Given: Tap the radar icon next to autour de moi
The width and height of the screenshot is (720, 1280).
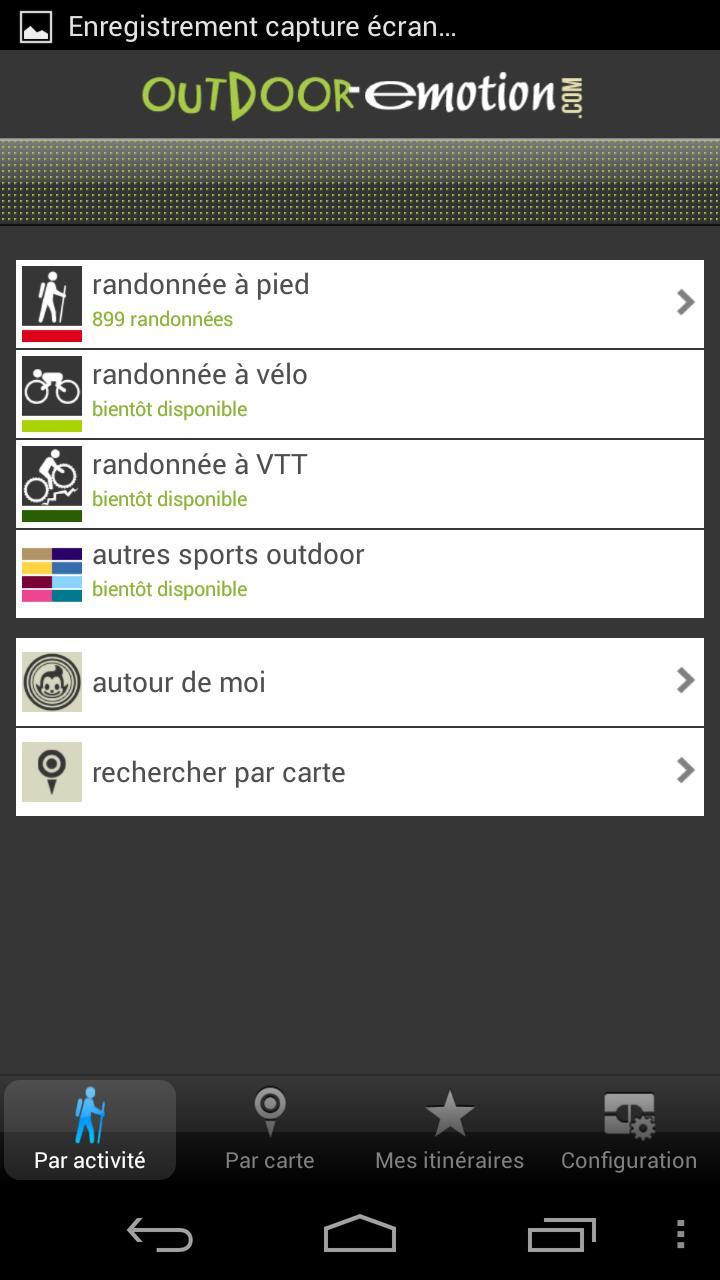Looking at the screenshot, I should point(51,681).
